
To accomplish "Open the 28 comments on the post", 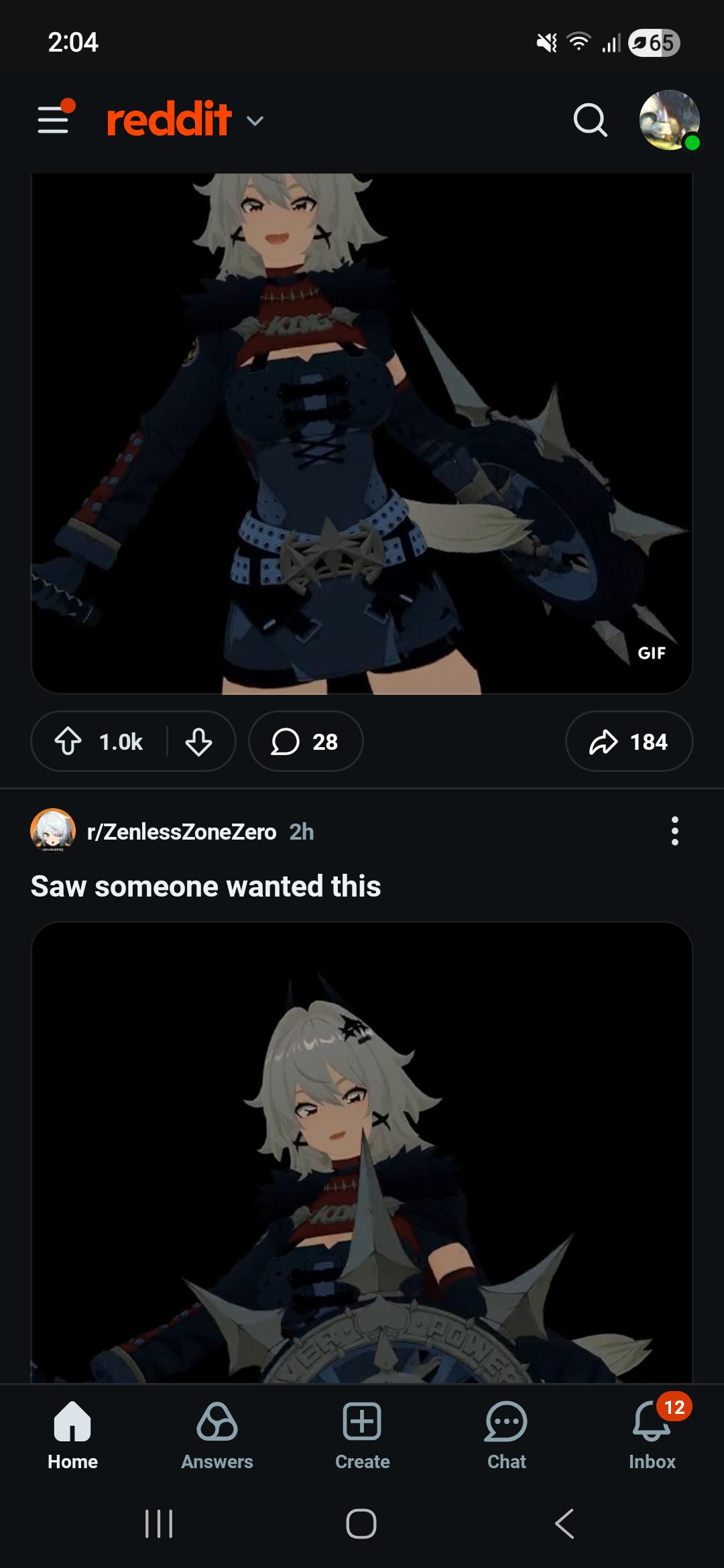I will point(306,742).
